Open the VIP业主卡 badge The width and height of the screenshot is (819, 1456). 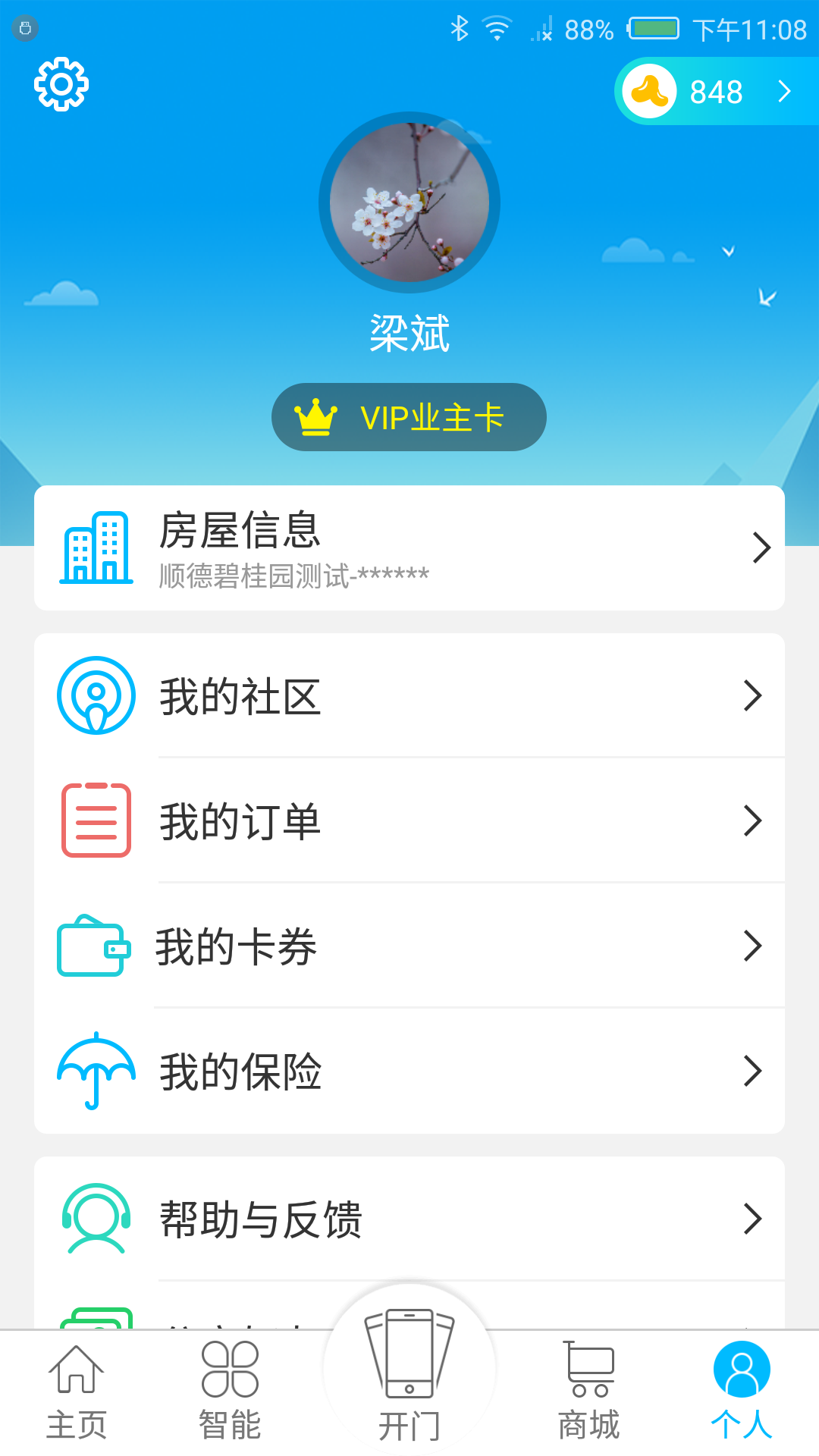point(409,417)
